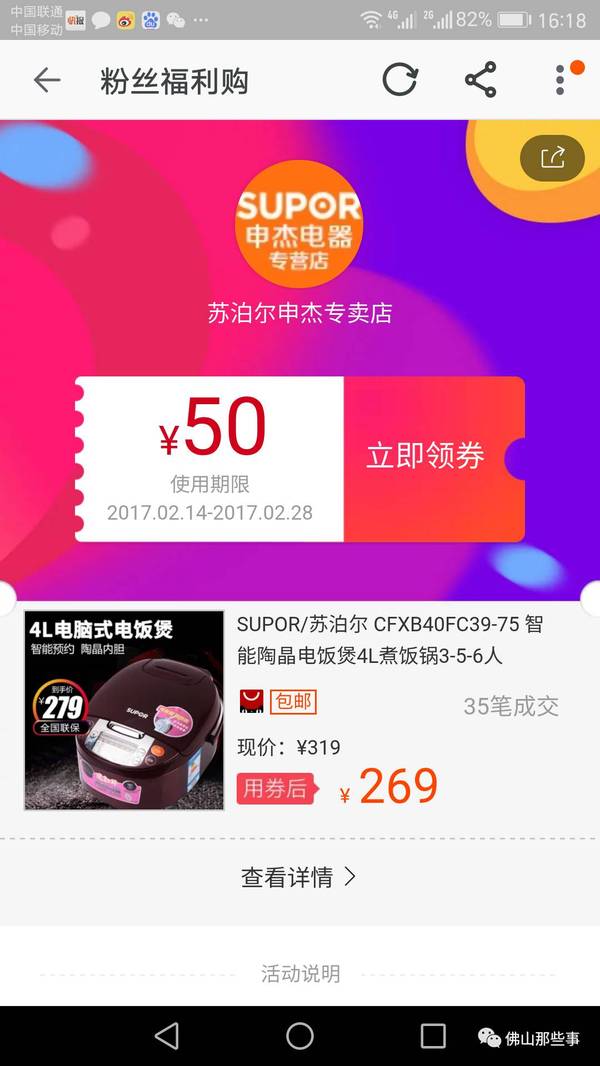Claim the ¥50 coupon with 立即领券
The width and height of the screenshot is (600, 1066).
[x=426, y=457]
